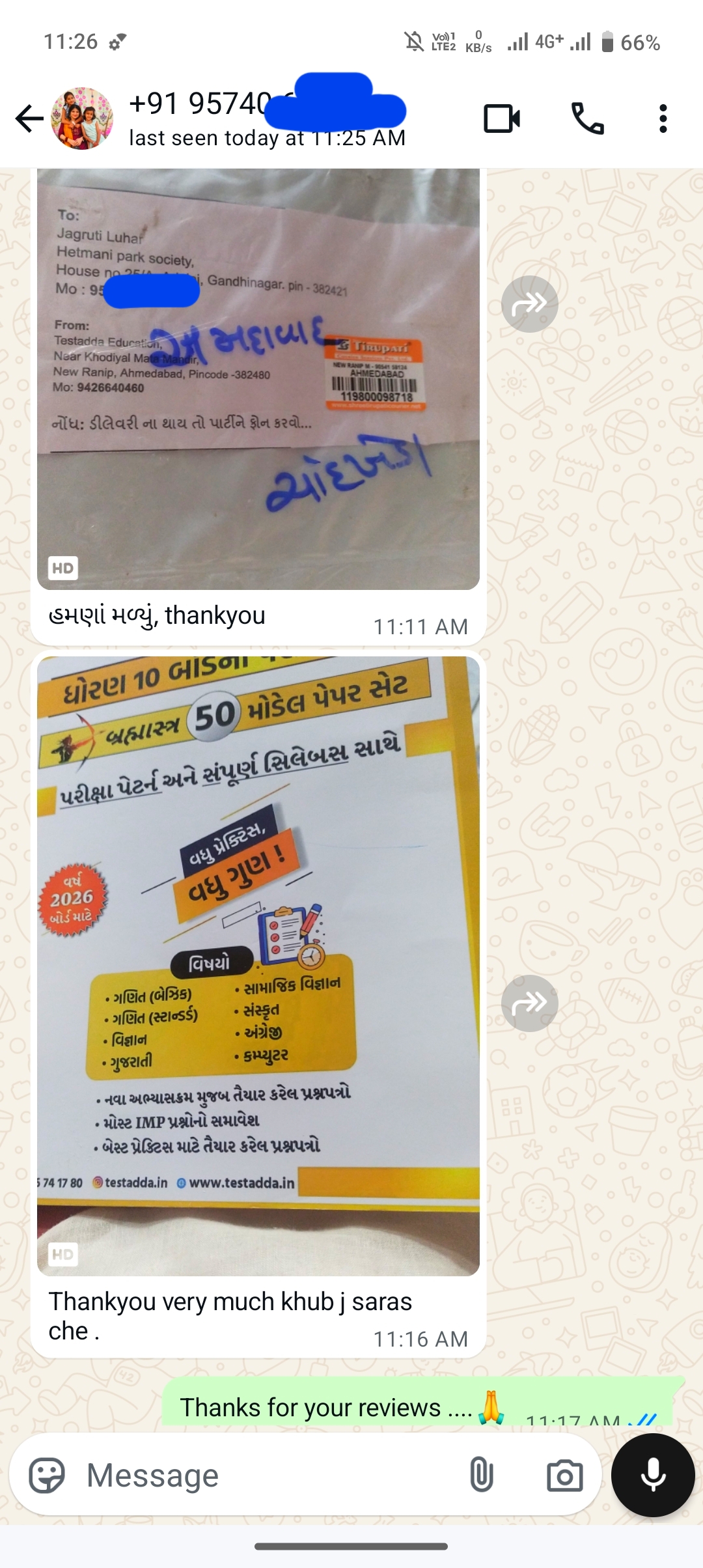
Task: Open the camera from the message bar
Action: pyautogui.click(x=564, y=1476)
